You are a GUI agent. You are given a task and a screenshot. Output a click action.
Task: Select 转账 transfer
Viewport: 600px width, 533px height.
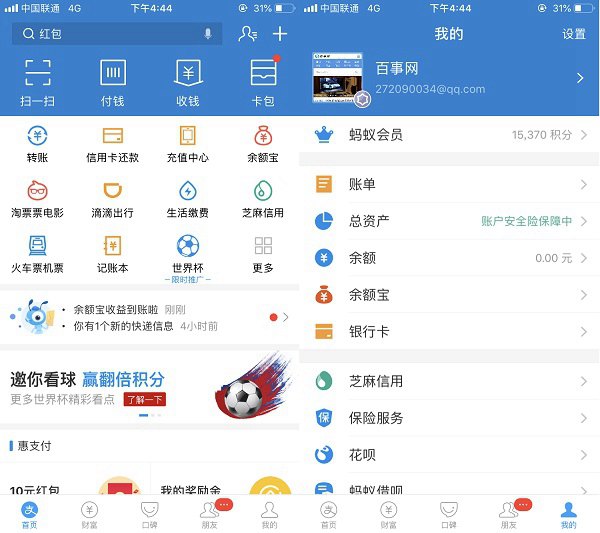[x=37, y=143]
